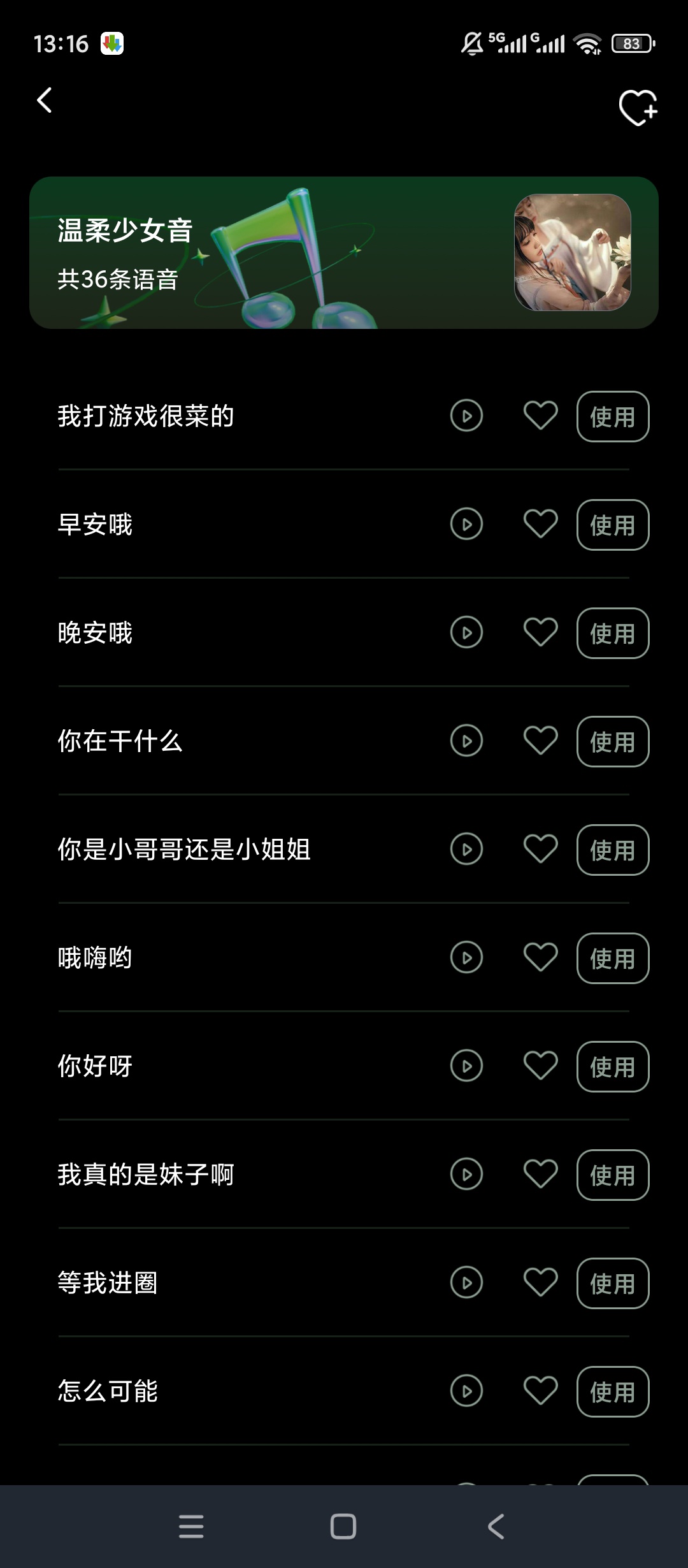
Task: Tap 使用 for 我打游戏很菜的
Action: pos(613,416)
